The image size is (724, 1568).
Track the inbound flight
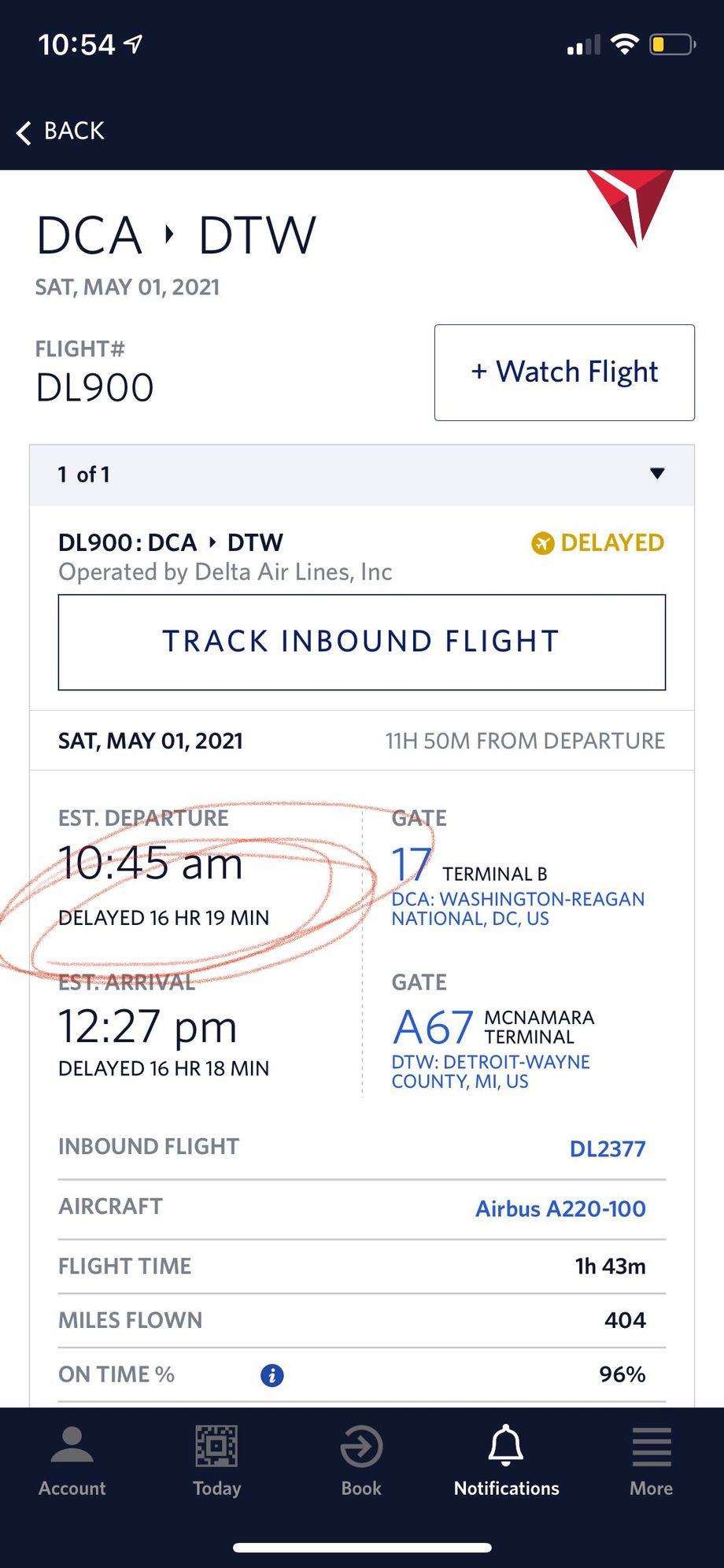[361, 642]
